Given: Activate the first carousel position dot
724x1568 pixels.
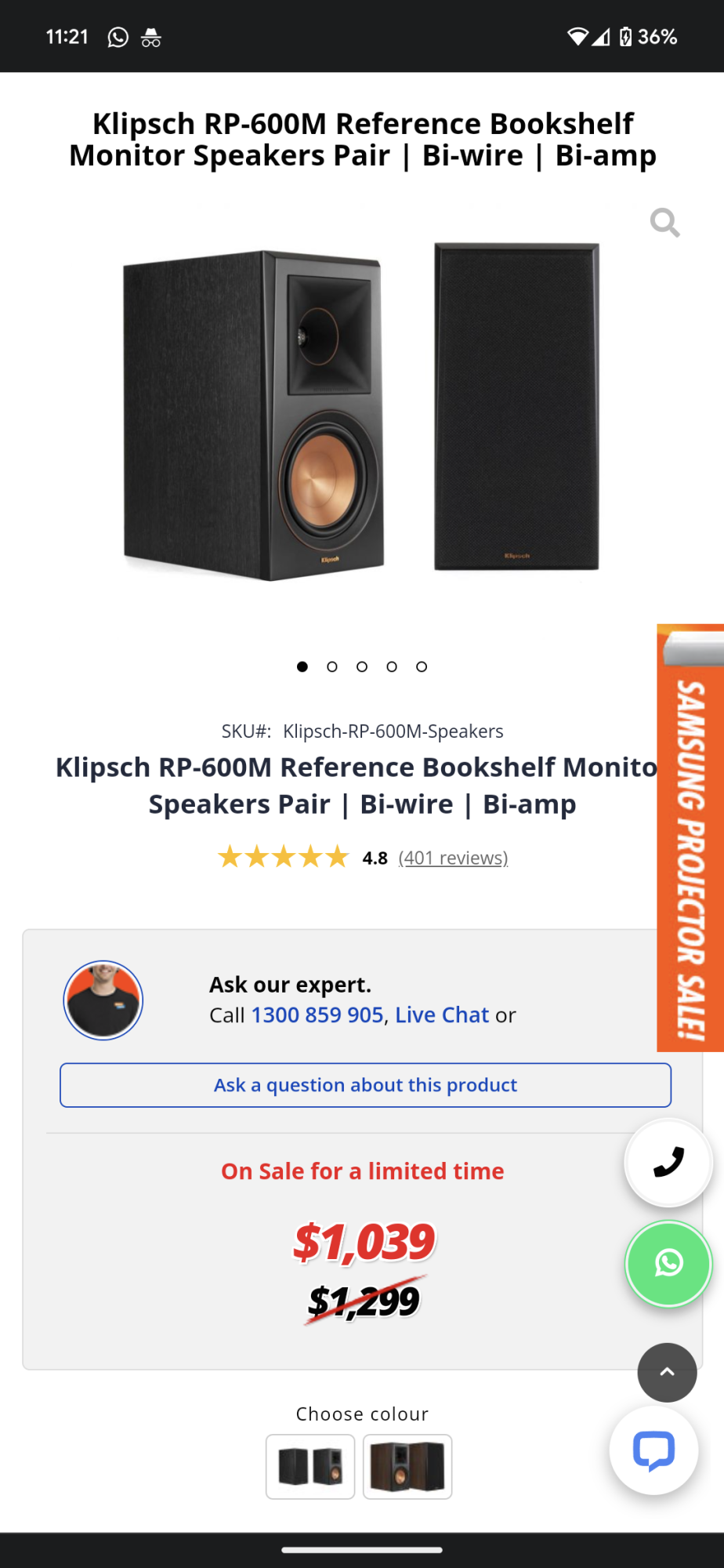Looking at the screenshot, I should (302, 666).
